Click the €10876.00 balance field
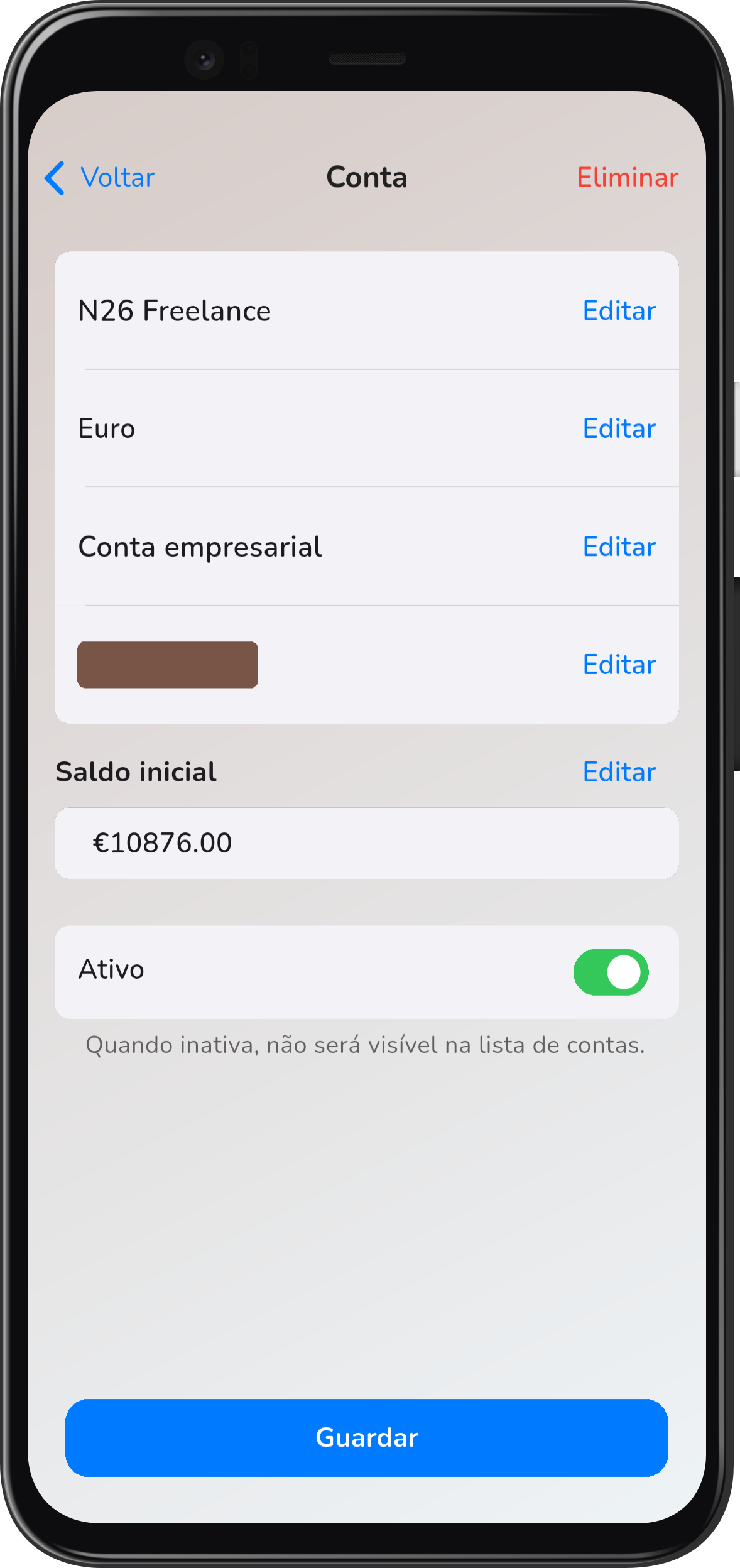The height and width of the screenshot is (1568, 740). [366, 842]
